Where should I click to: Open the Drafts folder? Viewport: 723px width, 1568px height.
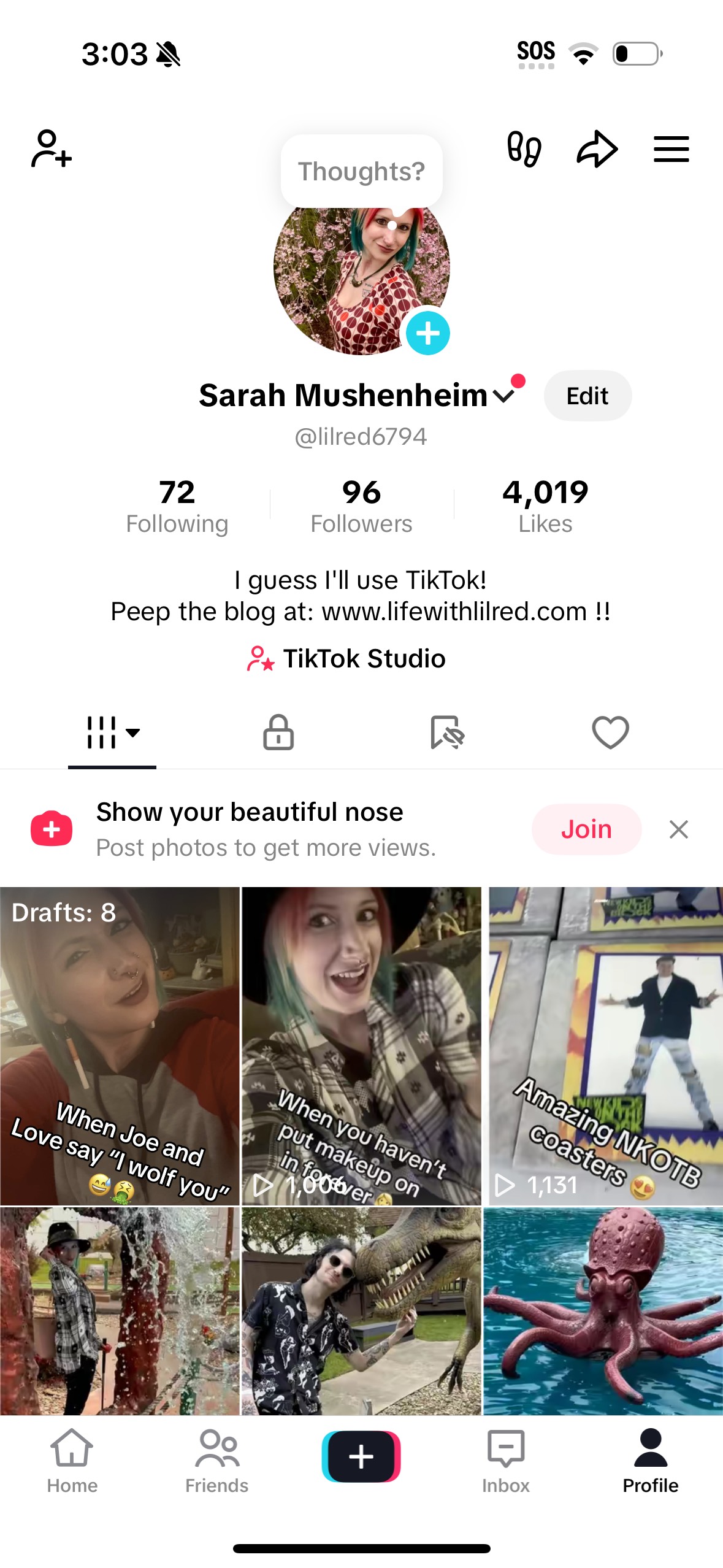click(x=120, y=1045)
